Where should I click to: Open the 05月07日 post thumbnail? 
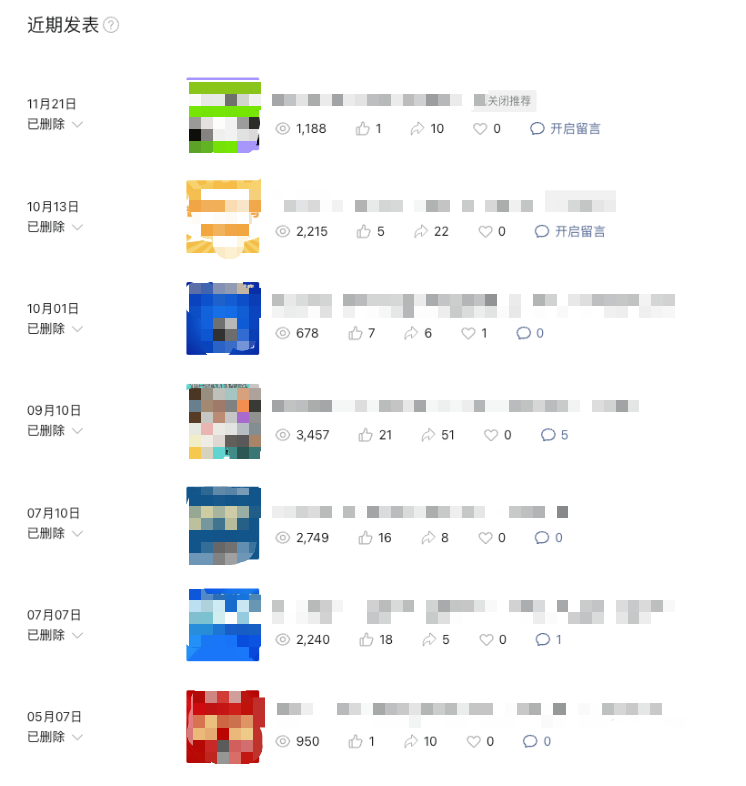pos(223,727)
